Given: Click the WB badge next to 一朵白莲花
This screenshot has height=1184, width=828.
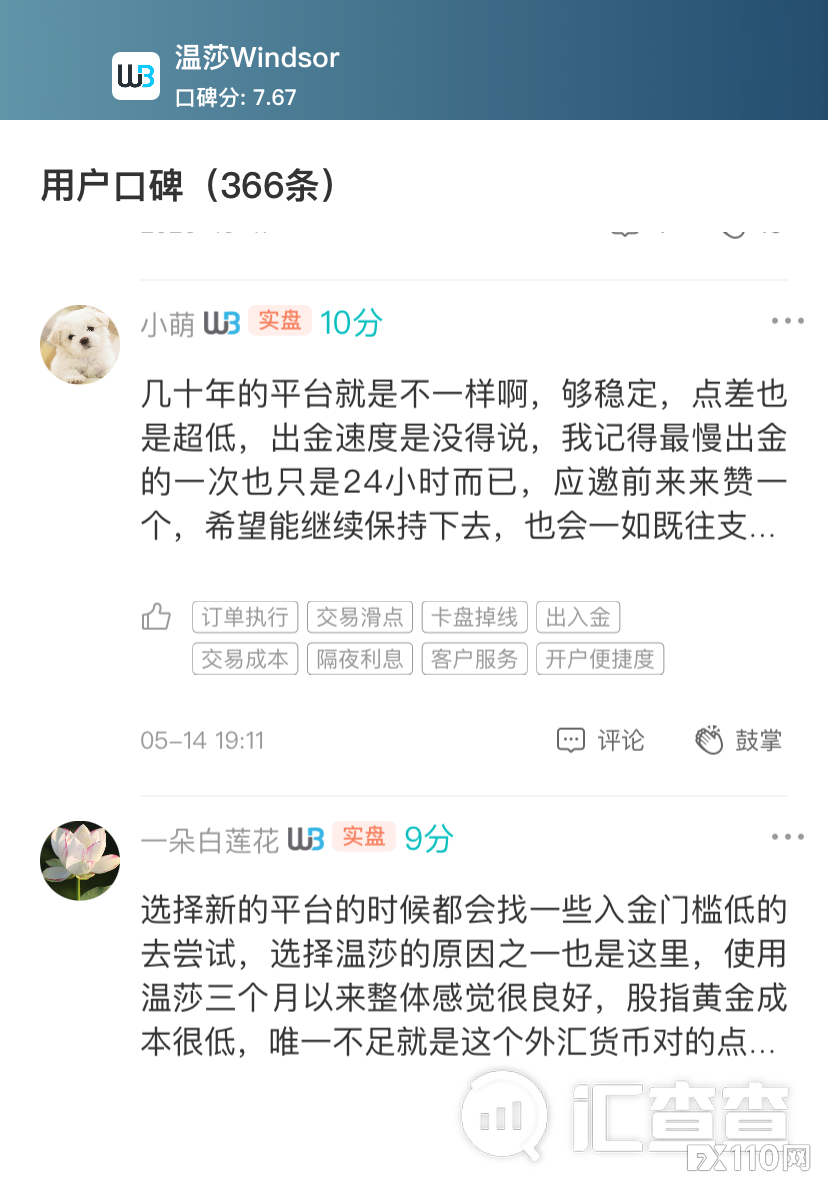Looking at the screenshot, I should coord(304,837).
